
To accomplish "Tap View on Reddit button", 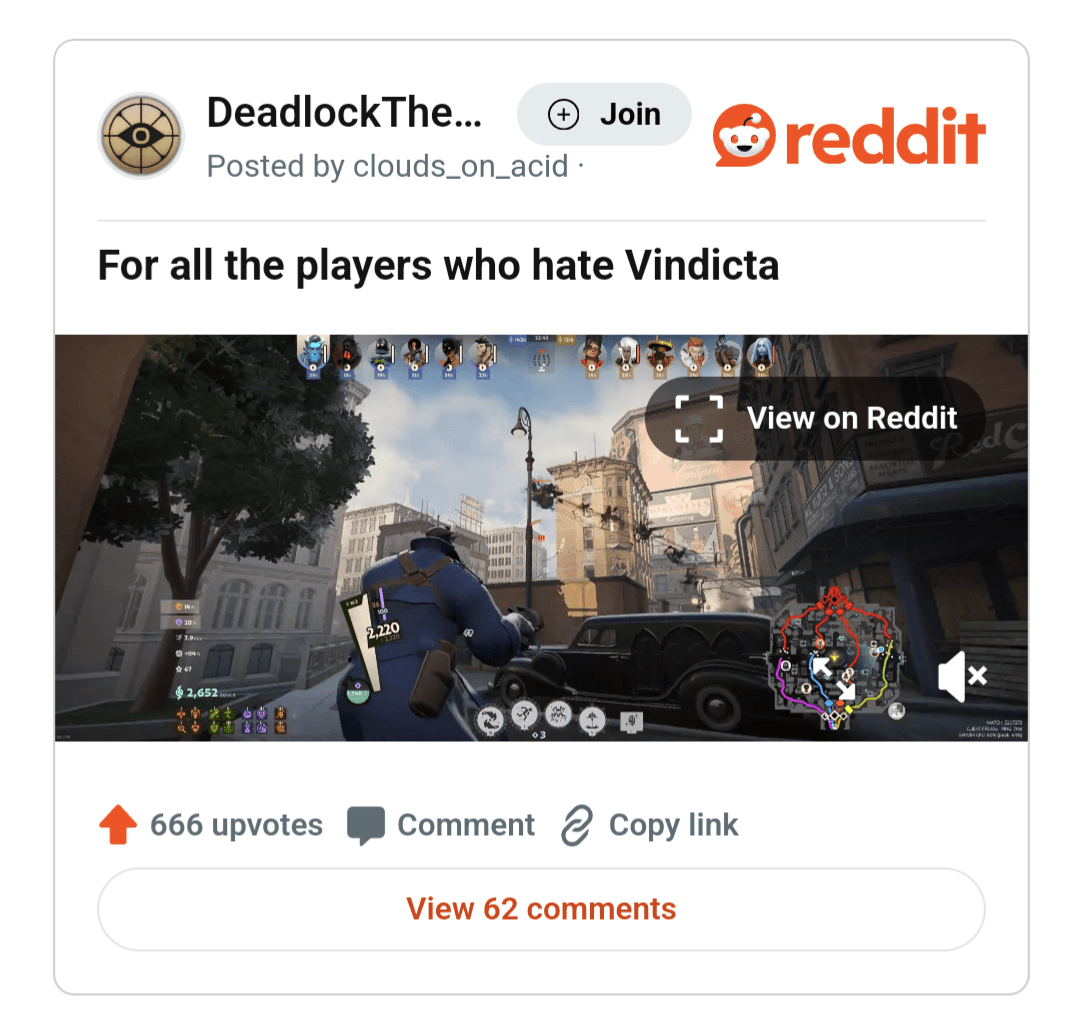I will [815, 418].
